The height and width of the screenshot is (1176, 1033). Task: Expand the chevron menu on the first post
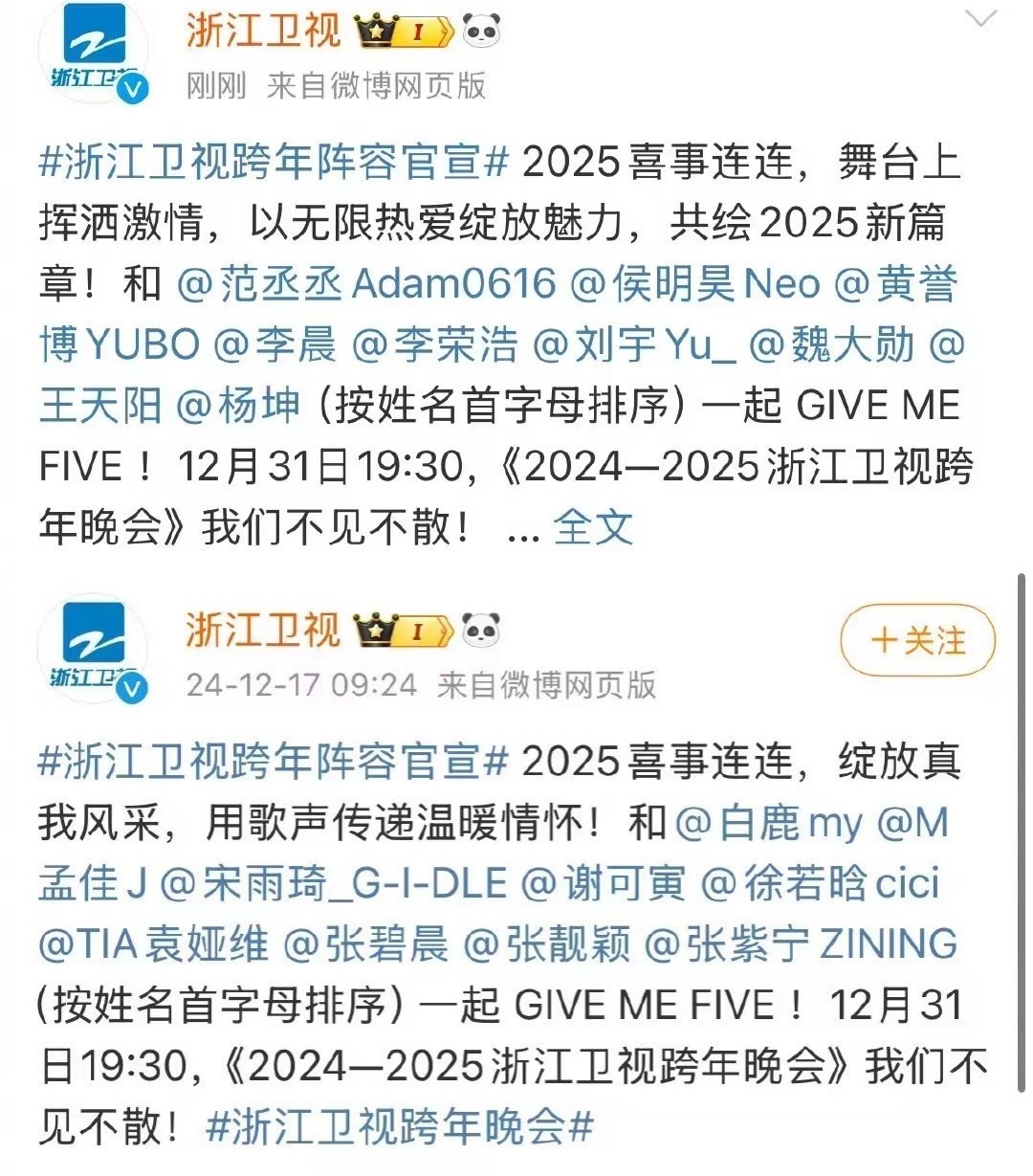click(980, 18)
